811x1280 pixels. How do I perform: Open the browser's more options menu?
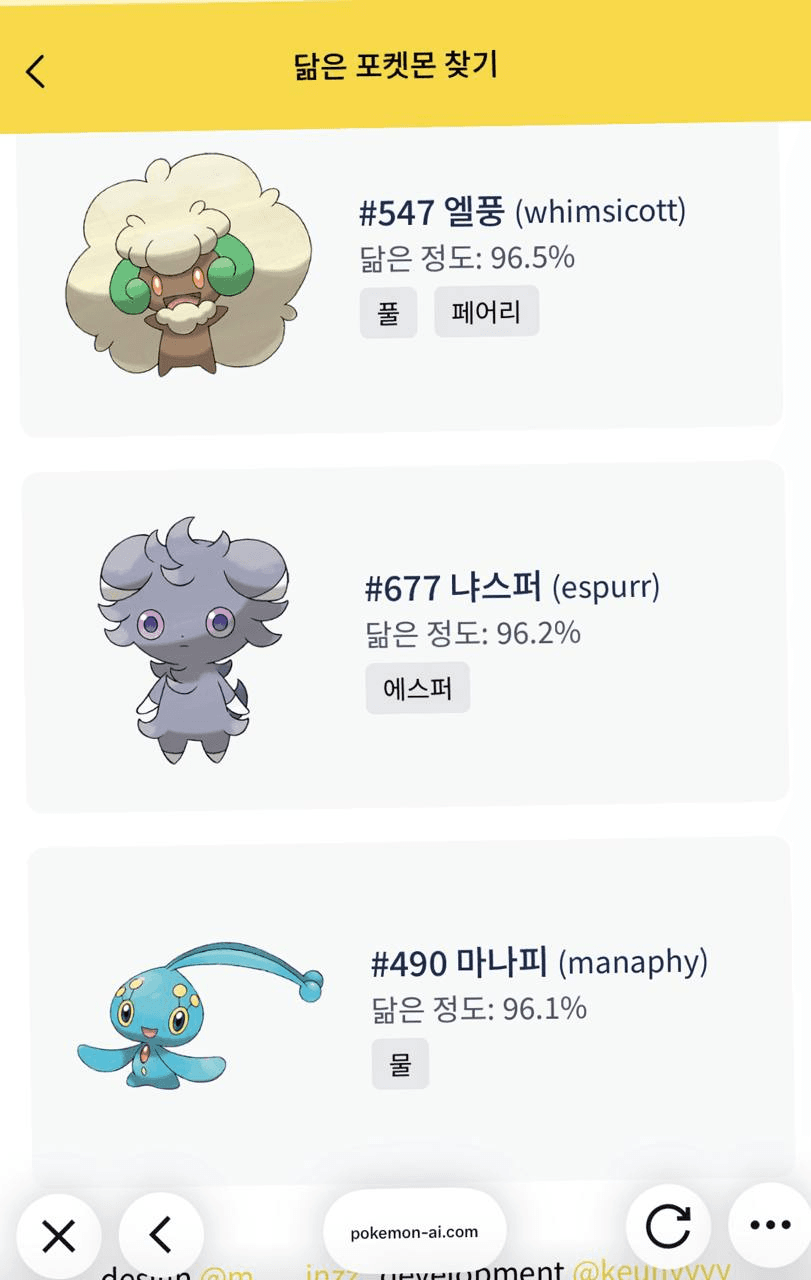[769, 1226]
